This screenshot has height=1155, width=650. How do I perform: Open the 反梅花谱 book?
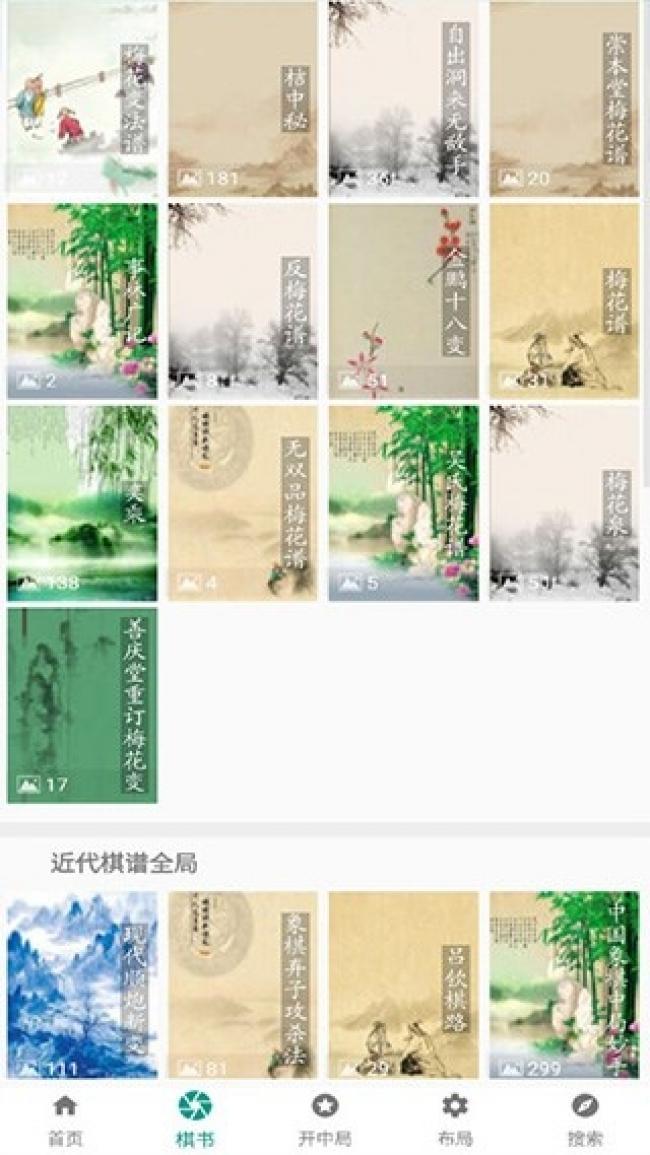(x=243, y=300)
